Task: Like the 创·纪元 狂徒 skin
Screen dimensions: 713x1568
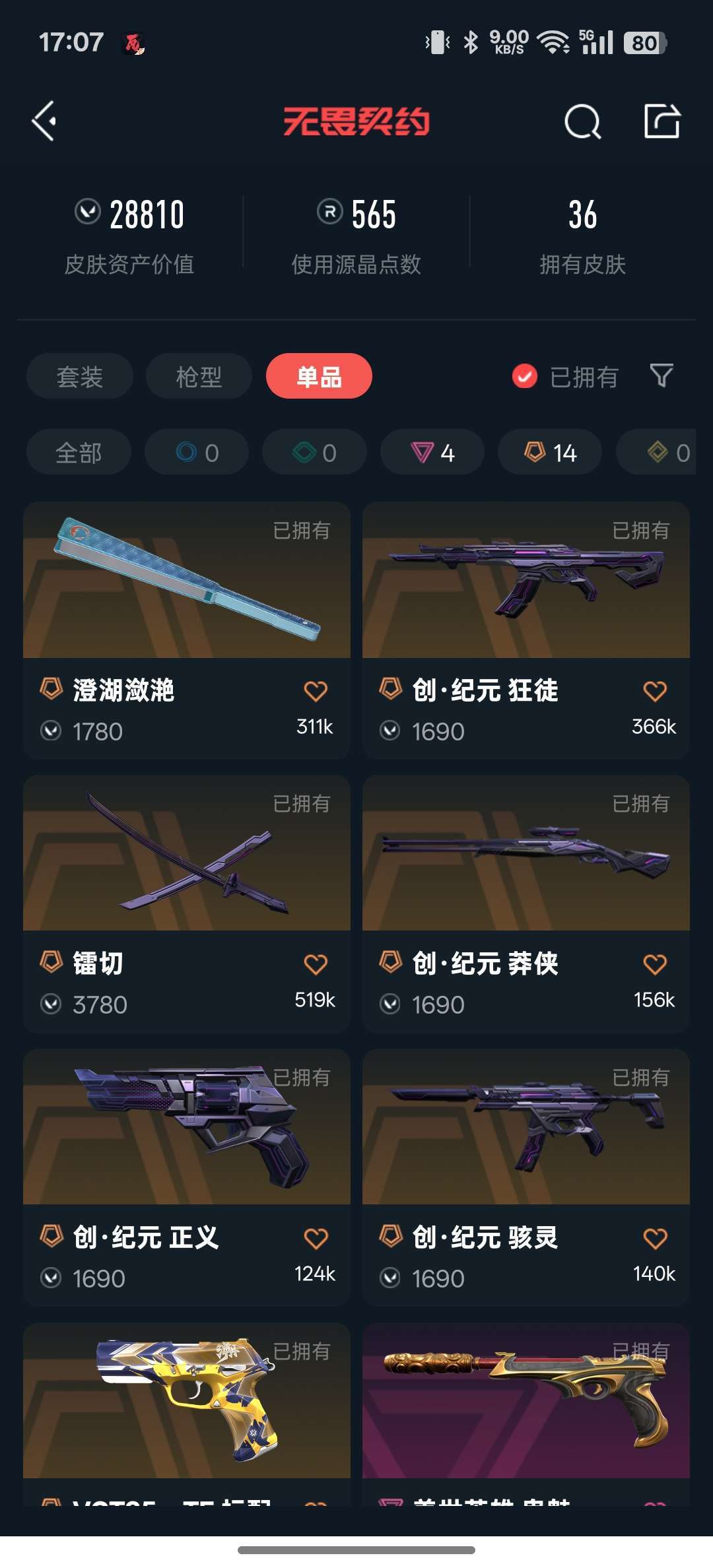Action: [x=655, y=691]
